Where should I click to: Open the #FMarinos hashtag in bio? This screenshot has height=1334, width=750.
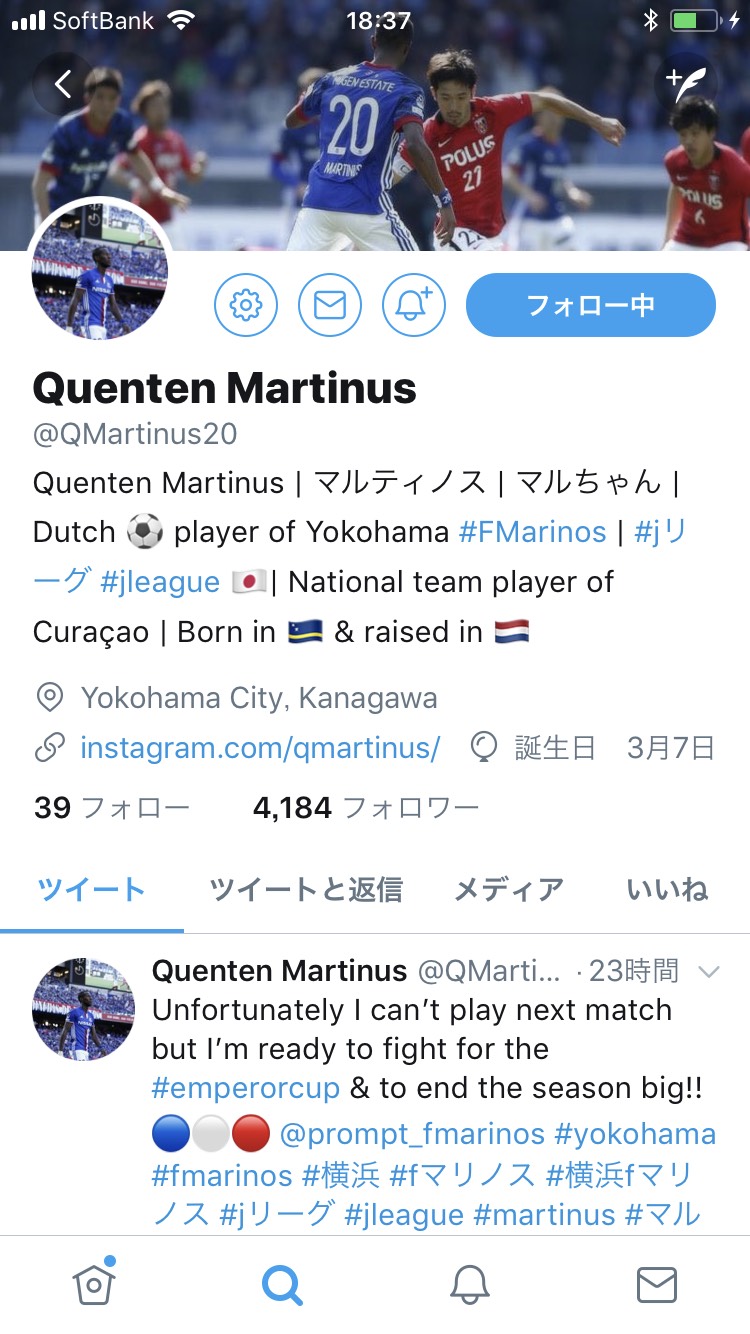pyautogui.click(x=532, y=532)
